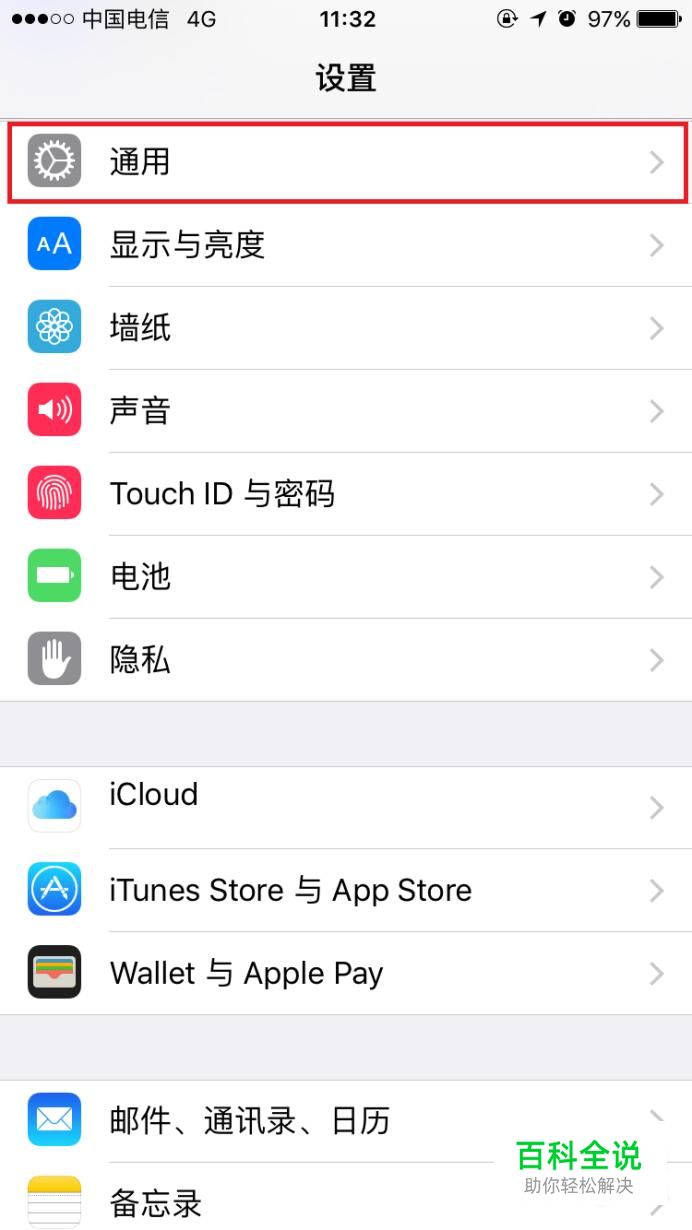Tap the 隐私 privacy row
Image resolution: width=692 pixels, height=1230 pixels.
[x=345, y=660]
